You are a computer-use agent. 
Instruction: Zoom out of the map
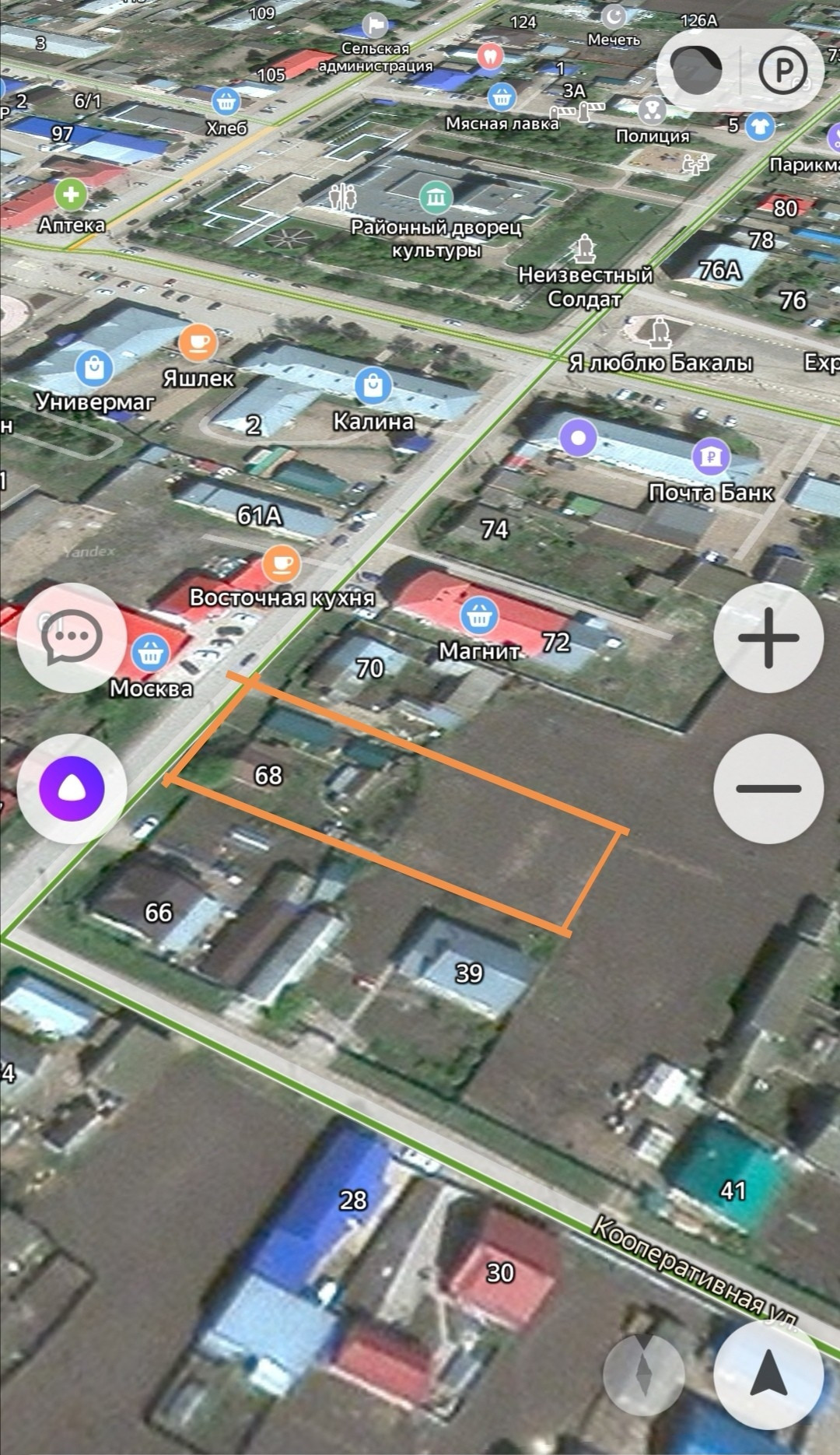pyautogui.click(x=768, y=788)
